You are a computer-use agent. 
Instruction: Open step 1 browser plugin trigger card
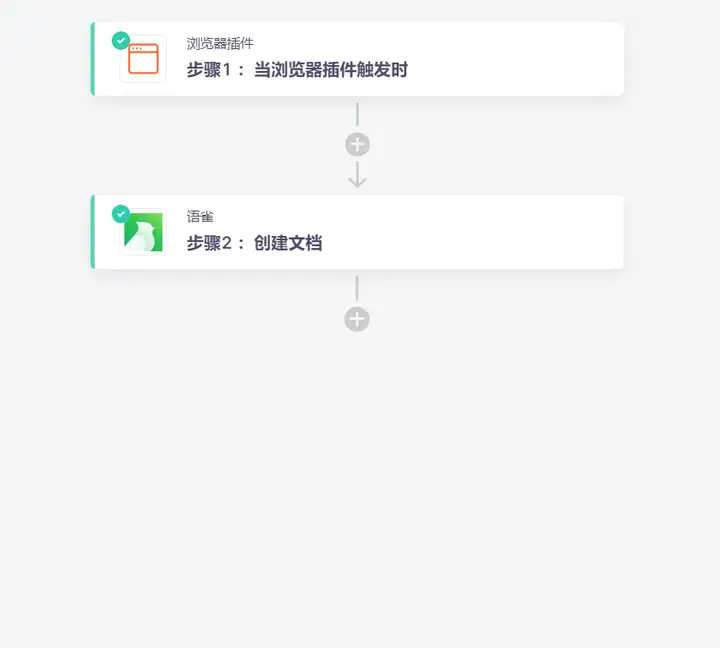[357, 59]
